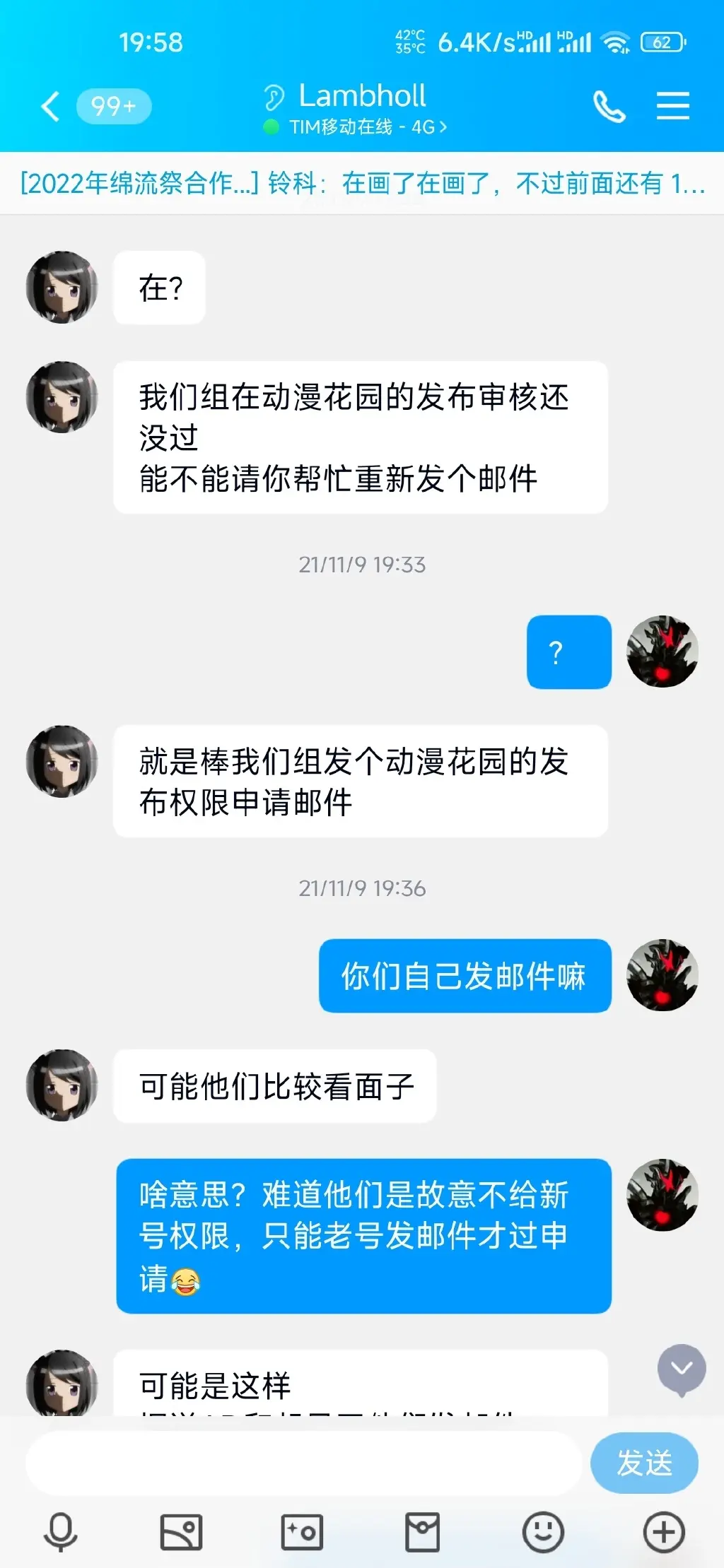Go back to the message list
724x1568 pixels.
[51, 107]
